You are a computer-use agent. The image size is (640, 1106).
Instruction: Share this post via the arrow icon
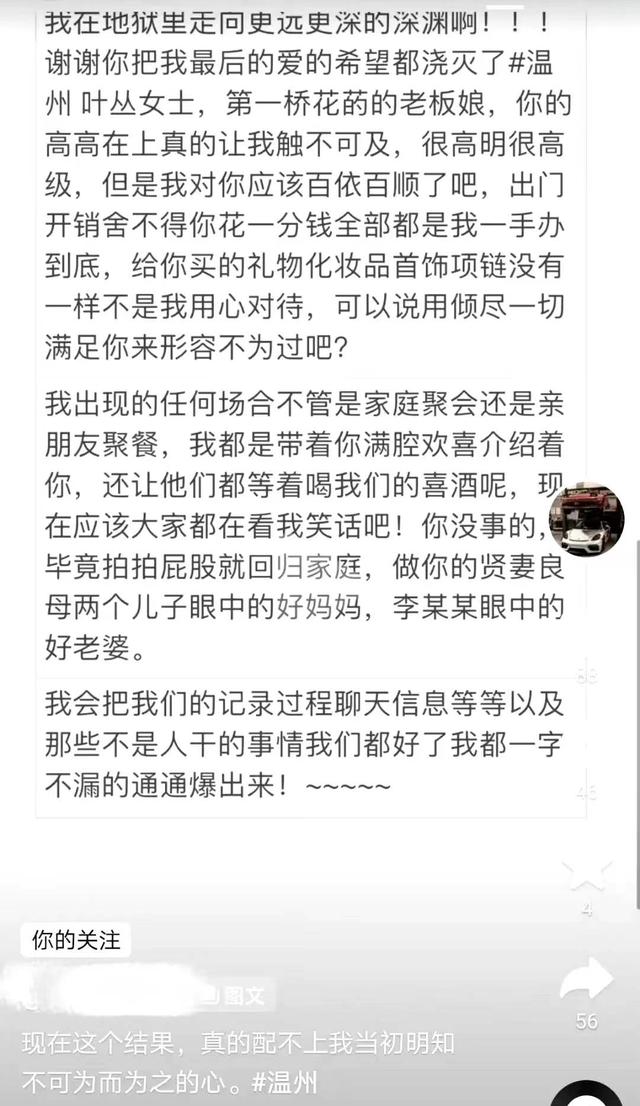point(586,980)
